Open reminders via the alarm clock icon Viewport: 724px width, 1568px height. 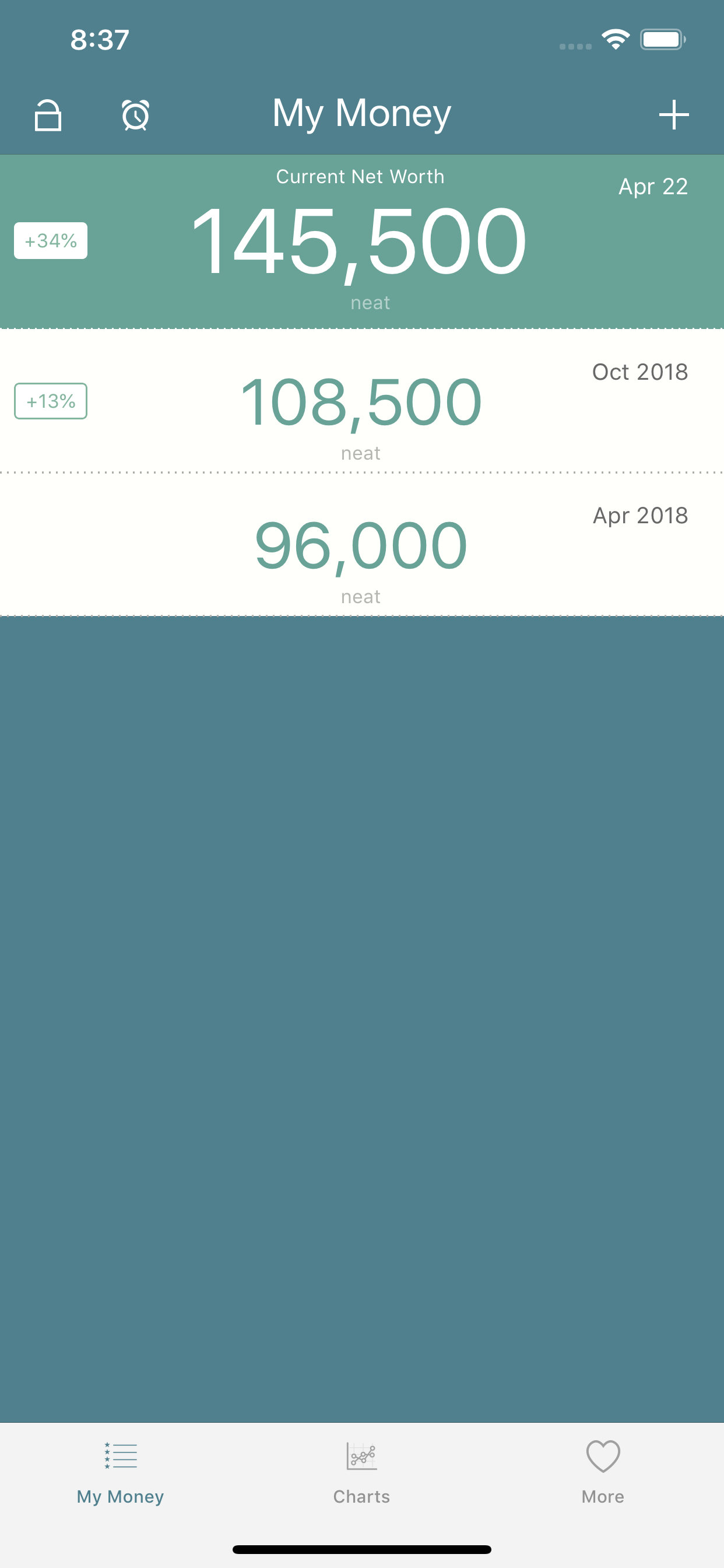point(135,115)
